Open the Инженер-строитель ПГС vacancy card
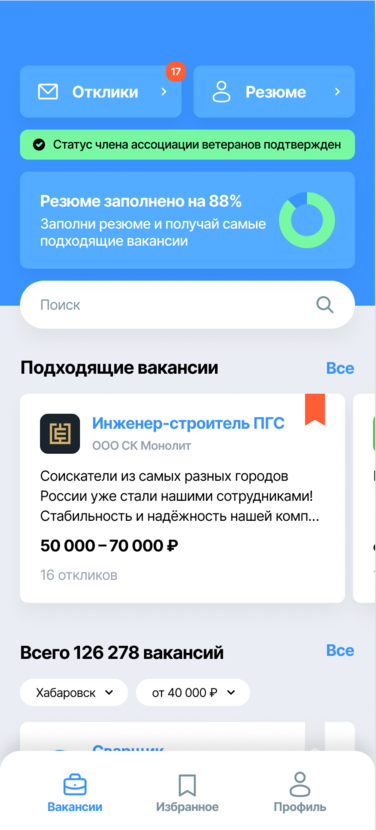 click(182, 498)
